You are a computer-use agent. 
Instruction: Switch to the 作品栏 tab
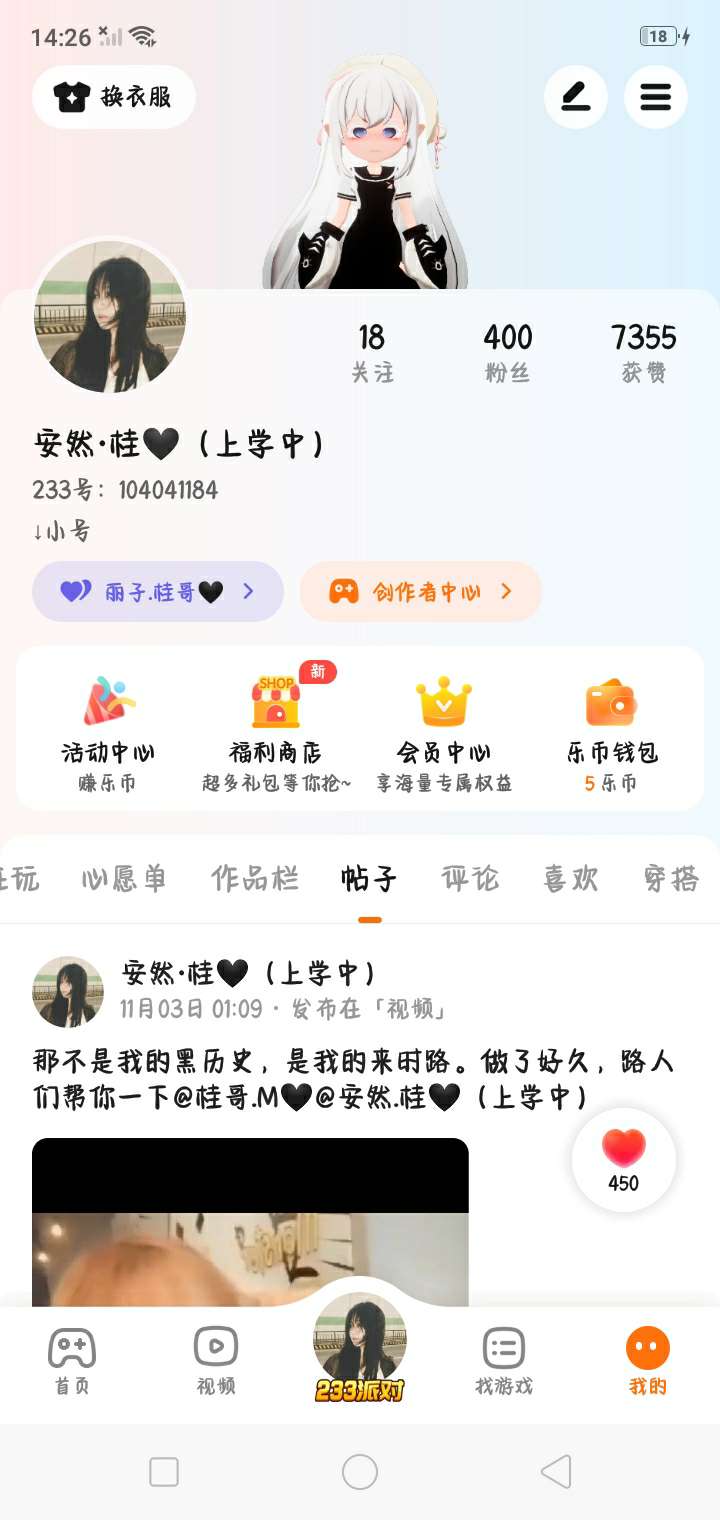pyautogui.click(x=255, y=879)
